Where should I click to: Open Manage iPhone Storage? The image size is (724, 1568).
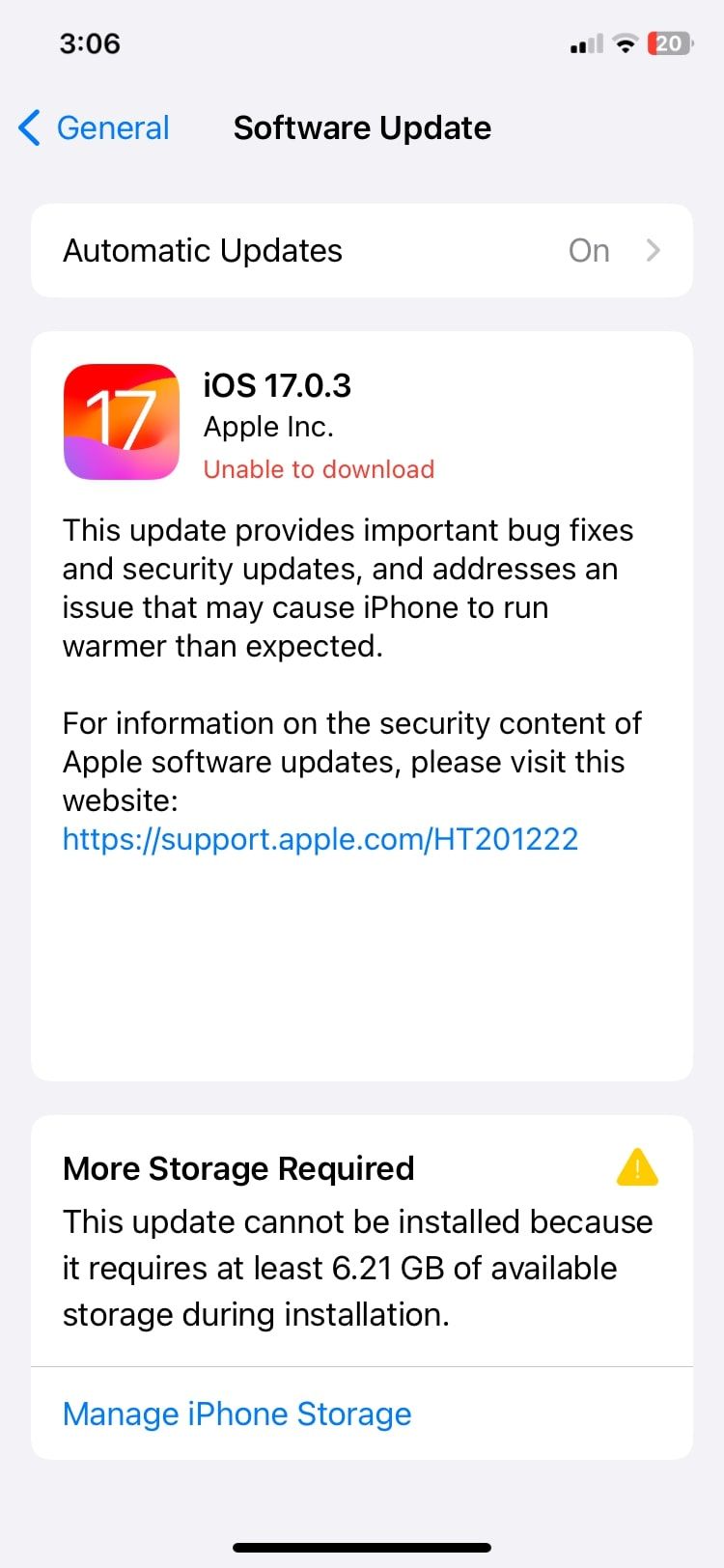[x=237, y=1414]
